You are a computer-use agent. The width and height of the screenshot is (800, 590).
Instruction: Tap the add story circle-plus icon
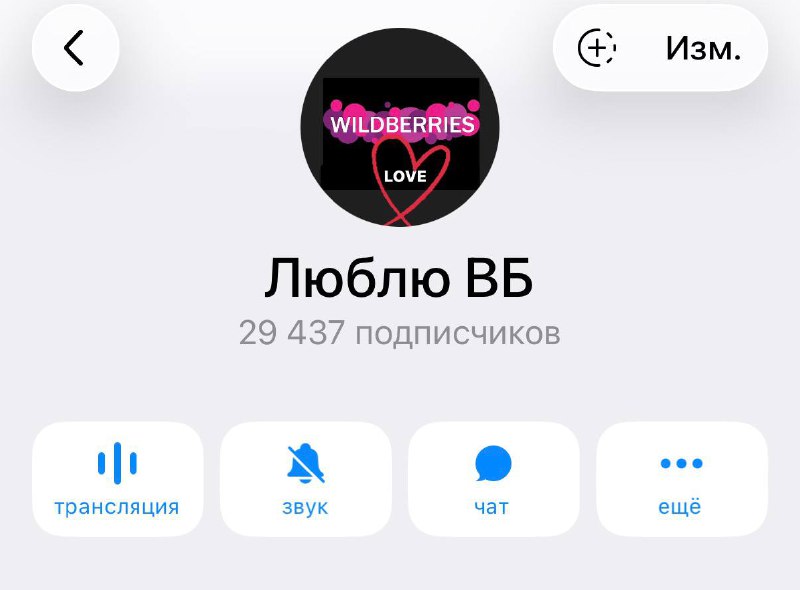[597, 48]
